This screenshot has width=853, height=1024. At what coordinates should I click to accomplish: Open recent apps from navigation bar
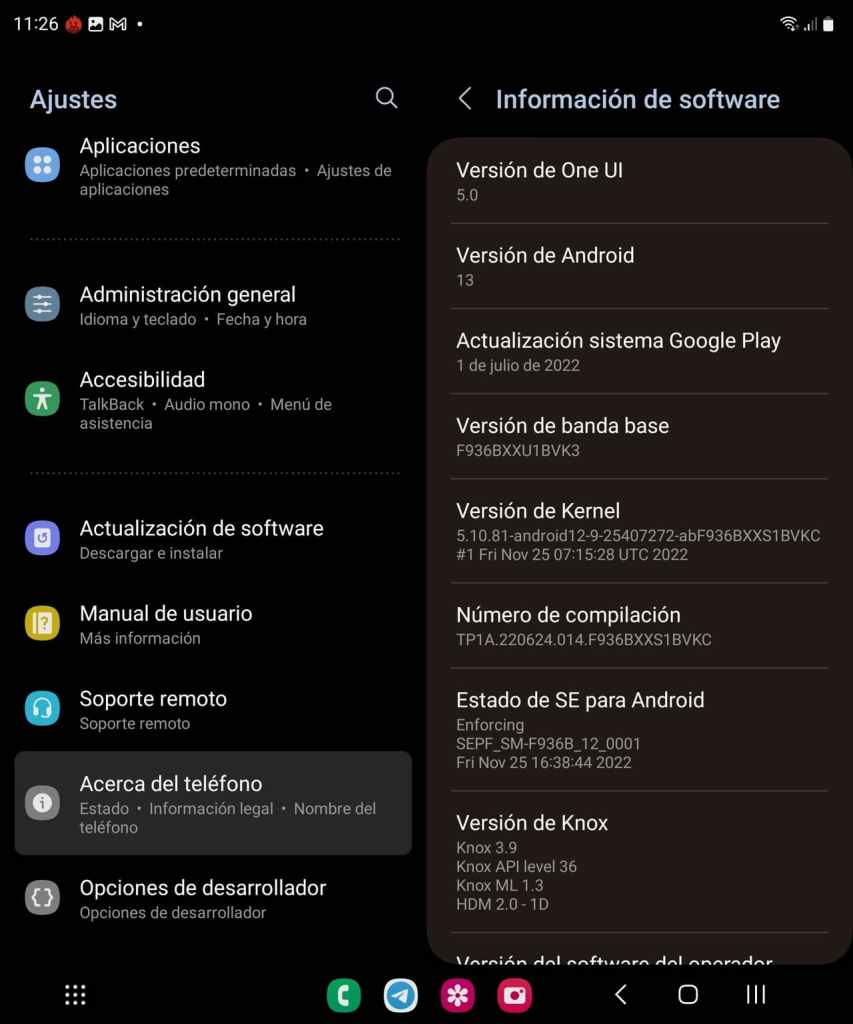pos(756,994)
